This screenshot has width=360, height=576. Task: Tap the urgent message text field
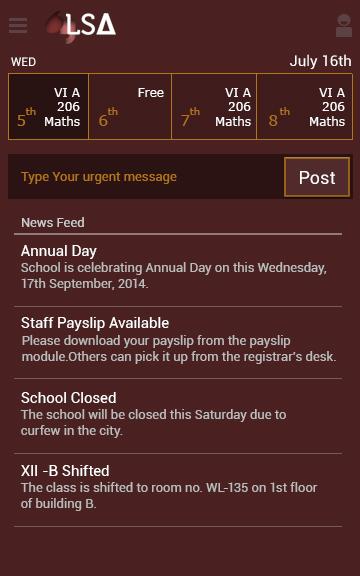pos(146,177)
